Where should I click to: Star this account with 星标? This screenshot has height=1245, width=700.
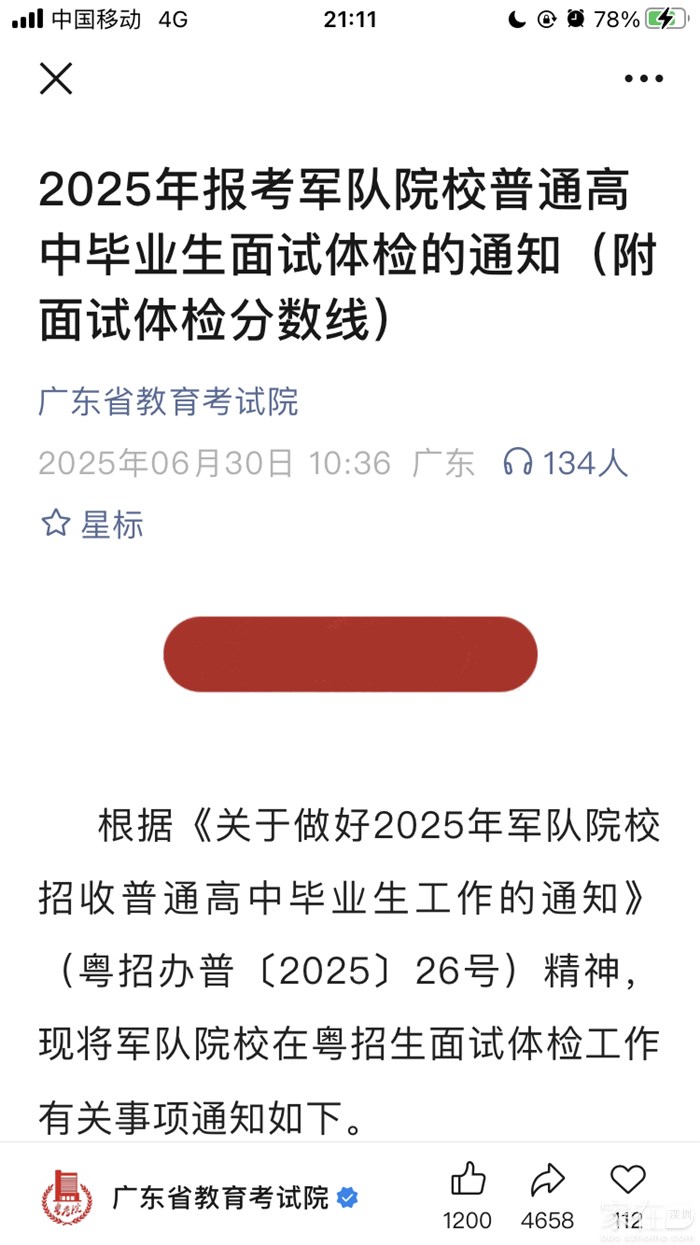(92, 524)
